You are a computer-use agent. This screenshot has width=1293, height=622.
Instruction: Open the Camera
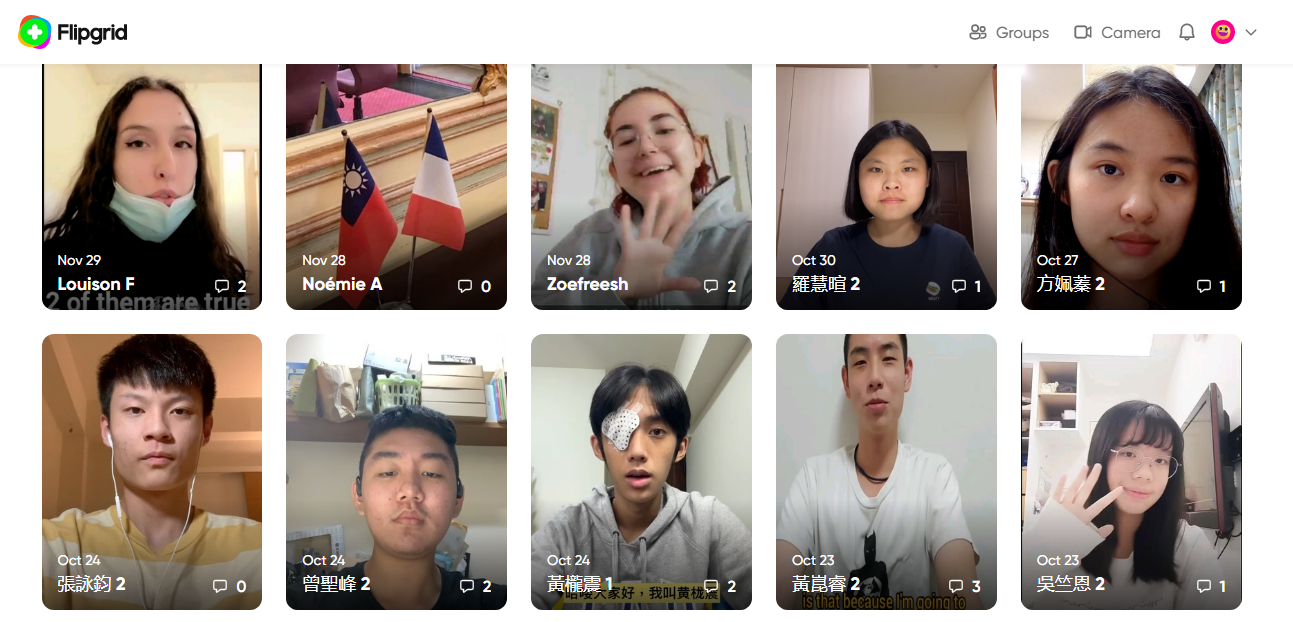pyautogui.click(x=1117, y=33)
